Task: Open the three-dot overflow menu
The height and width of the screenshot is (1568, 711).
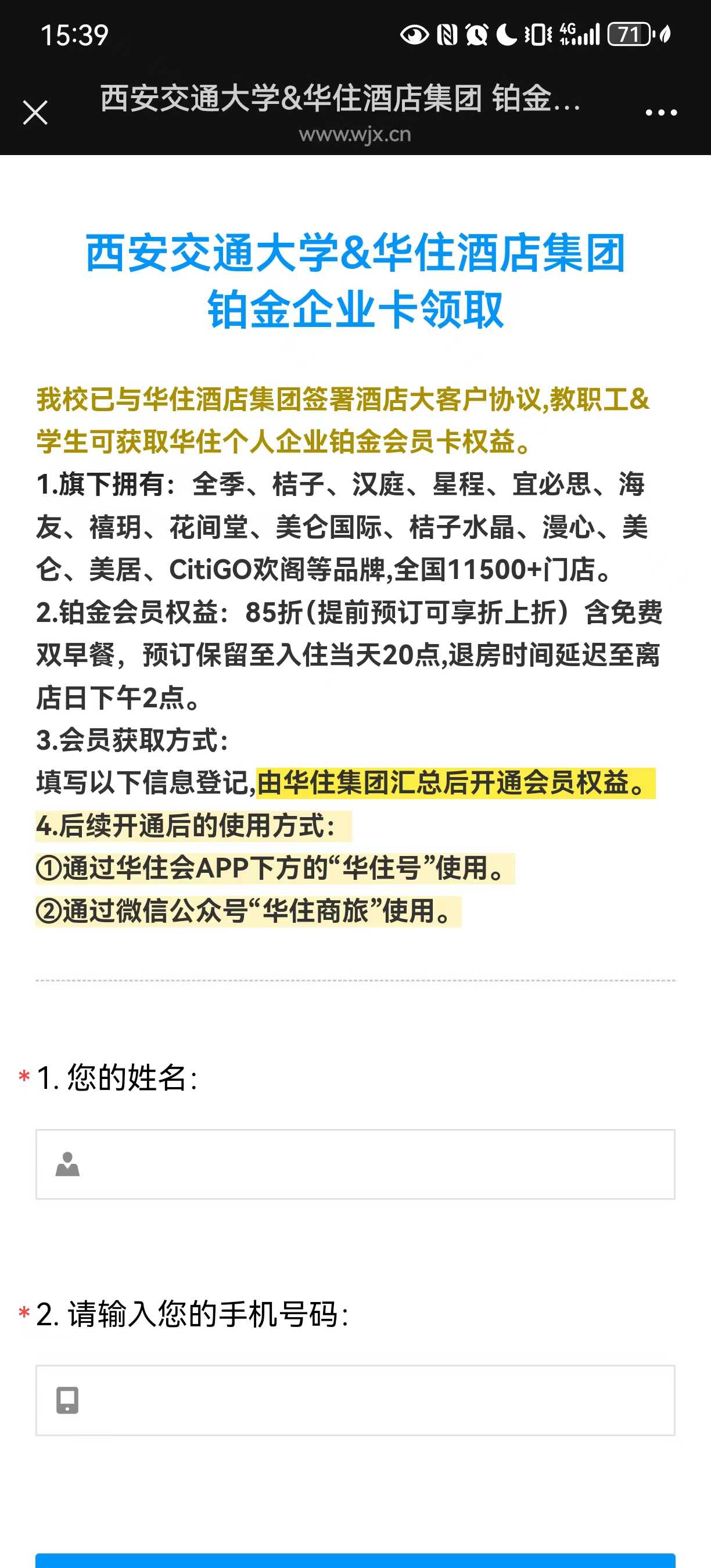Action: 660,113
